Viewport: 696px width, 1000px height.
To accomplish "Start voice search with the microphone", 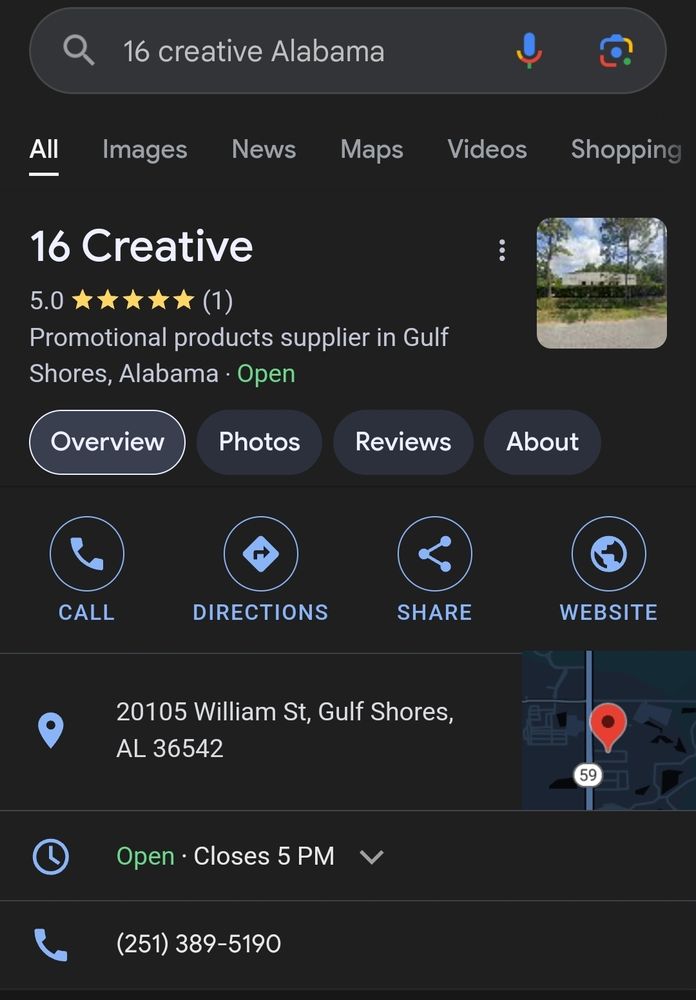I will click(x=529, y=51).
